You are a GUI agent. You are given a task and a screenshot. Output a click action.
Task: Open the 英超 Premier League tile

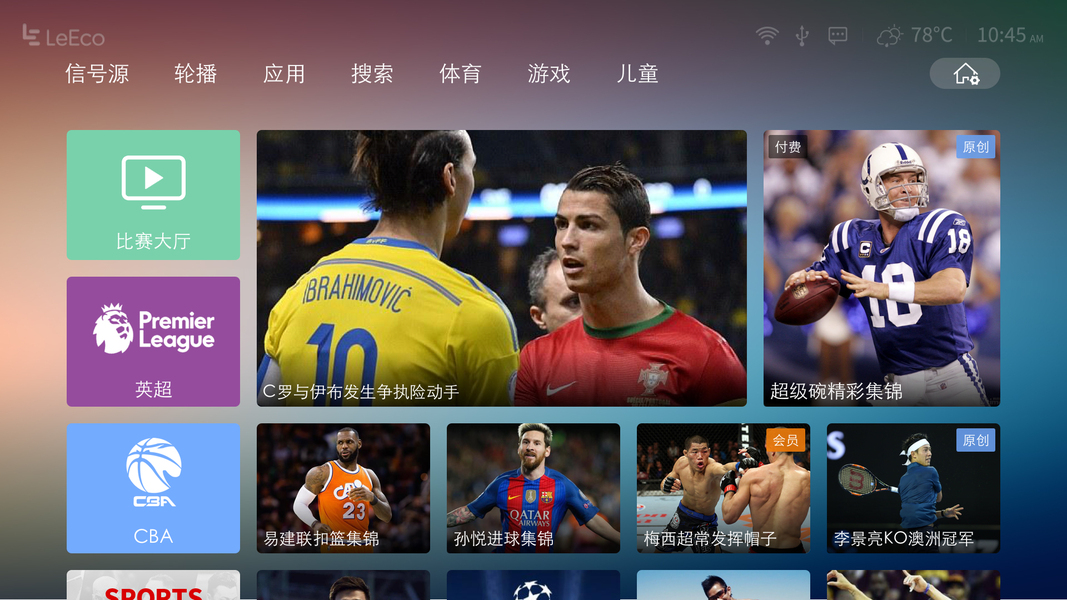click(x=153, y=341)
